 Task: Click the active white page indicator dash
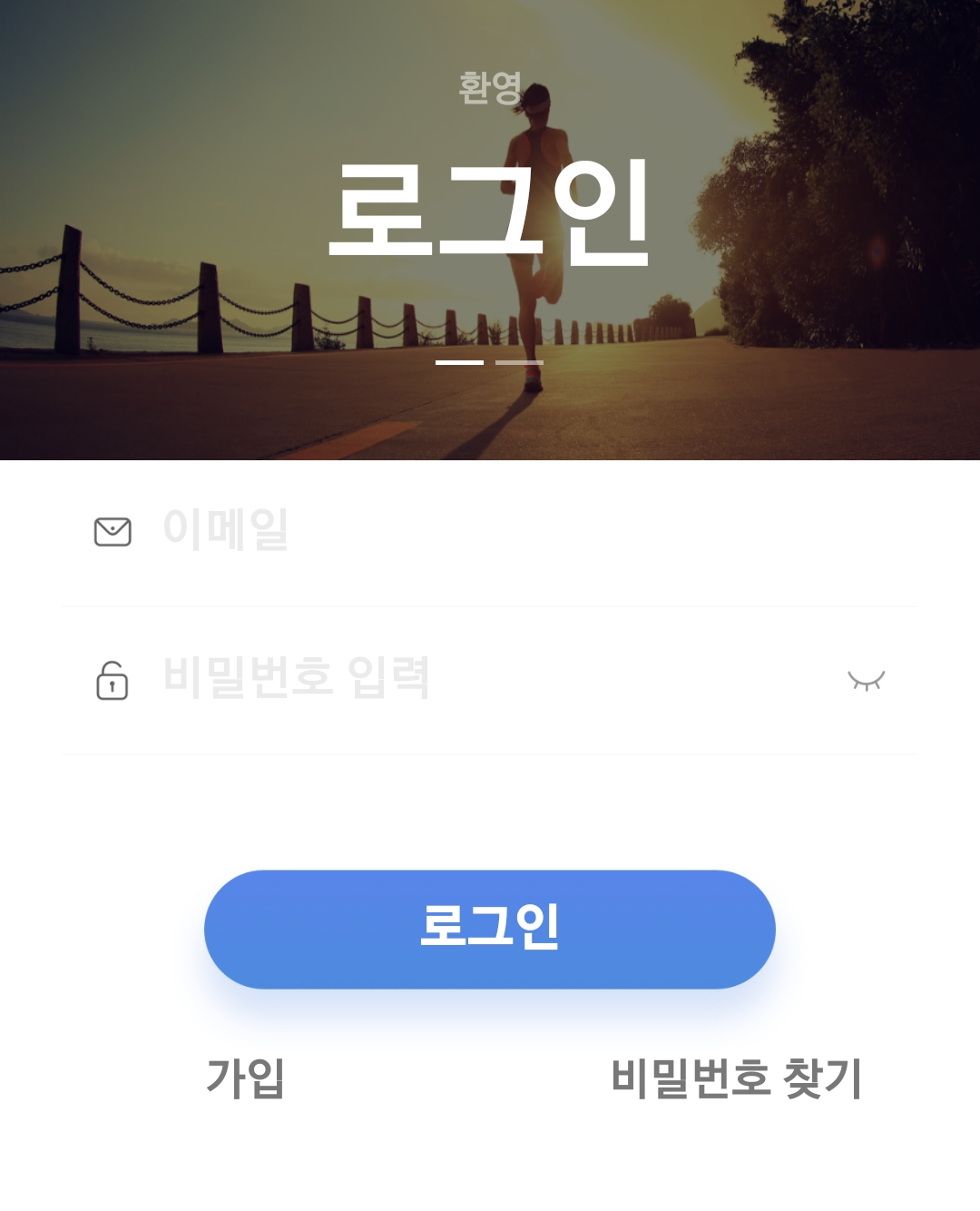tap(458, 364)
